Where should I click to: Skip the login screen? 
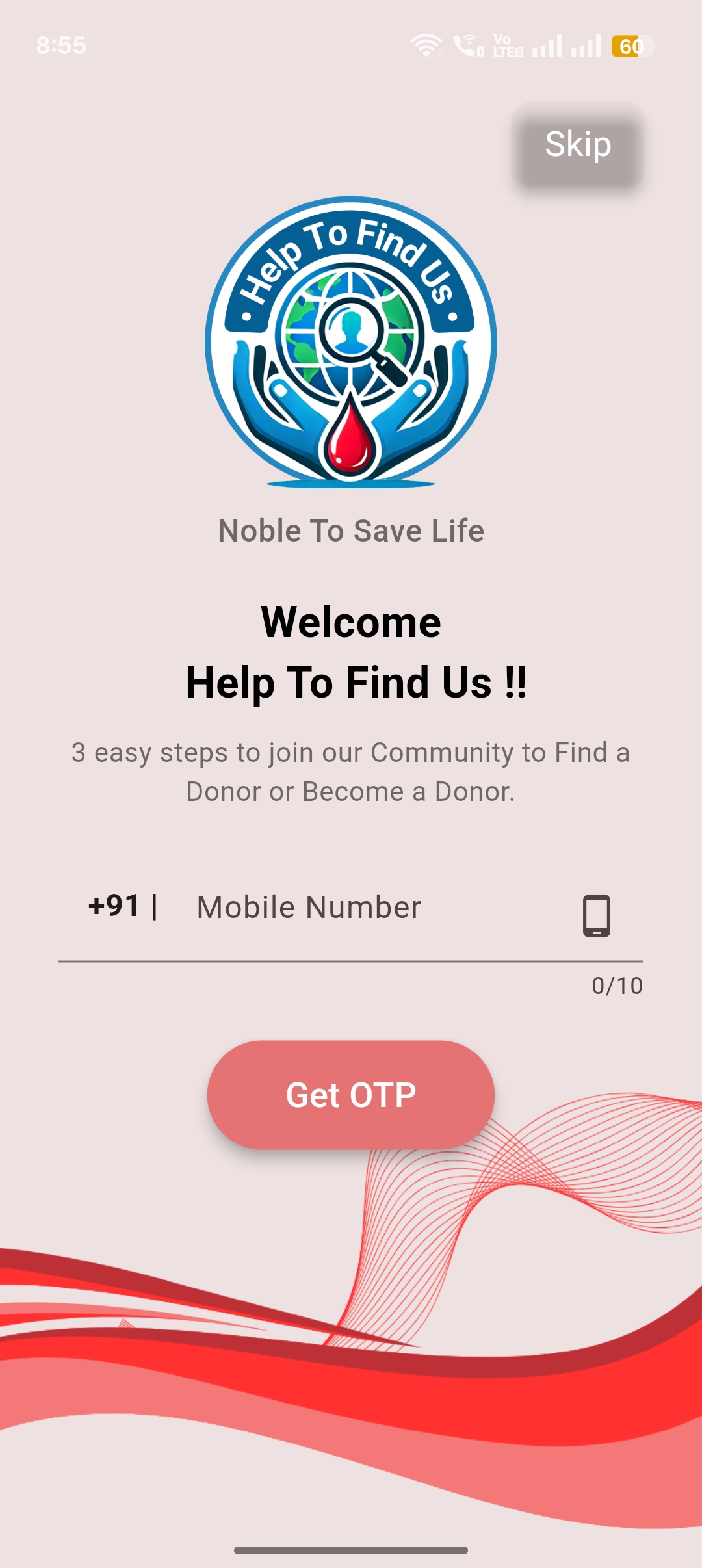[x=578, y=146]
